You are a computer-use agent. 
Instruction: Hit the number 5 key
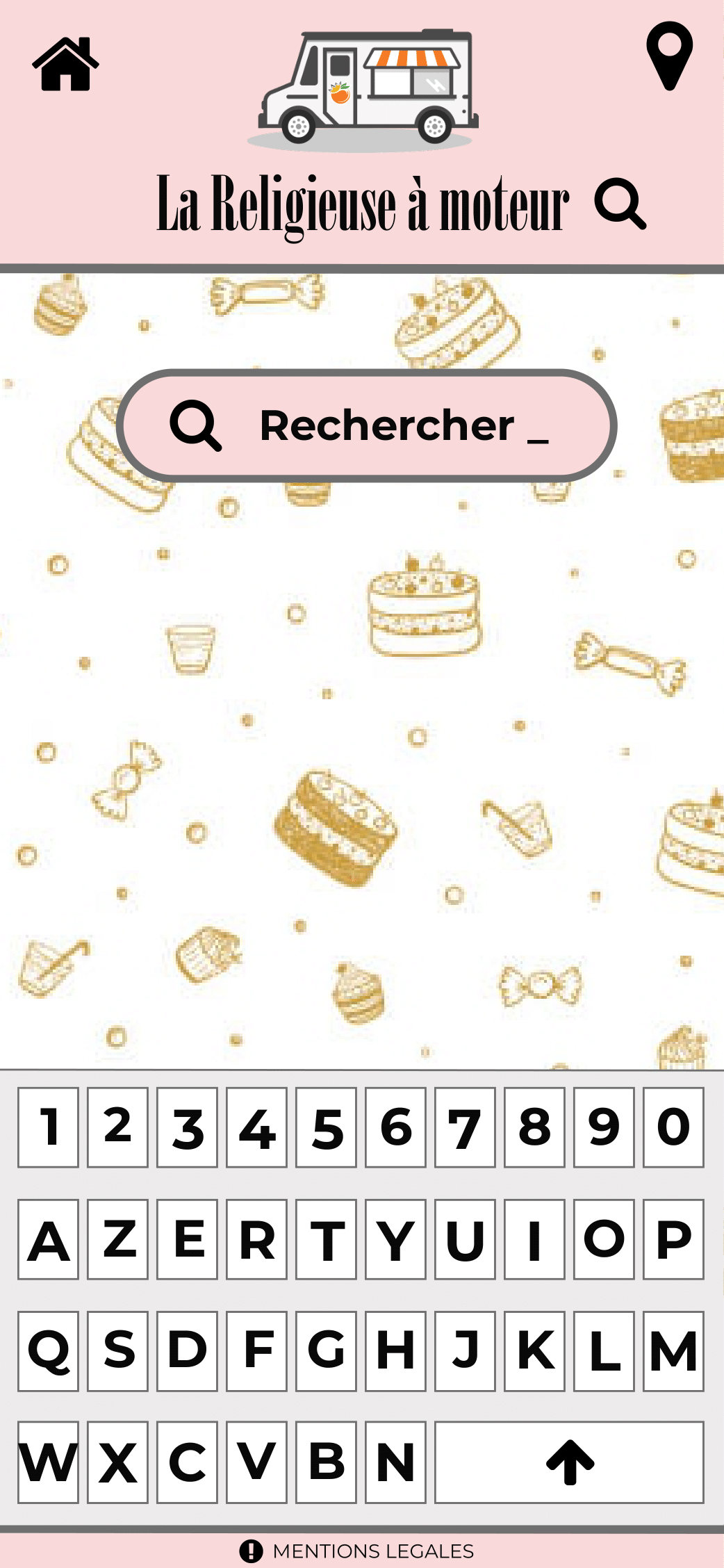tap(326, 1127)
